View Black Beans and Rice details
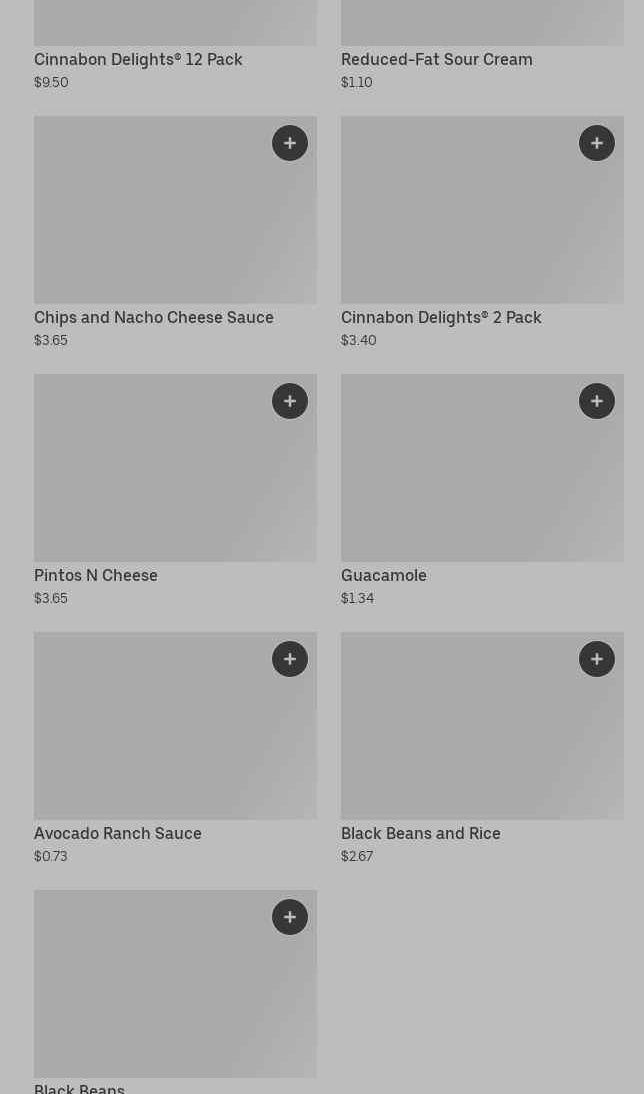Image resolution: width=644 pixels, height=1094 pixels. [x=482, y=749]
